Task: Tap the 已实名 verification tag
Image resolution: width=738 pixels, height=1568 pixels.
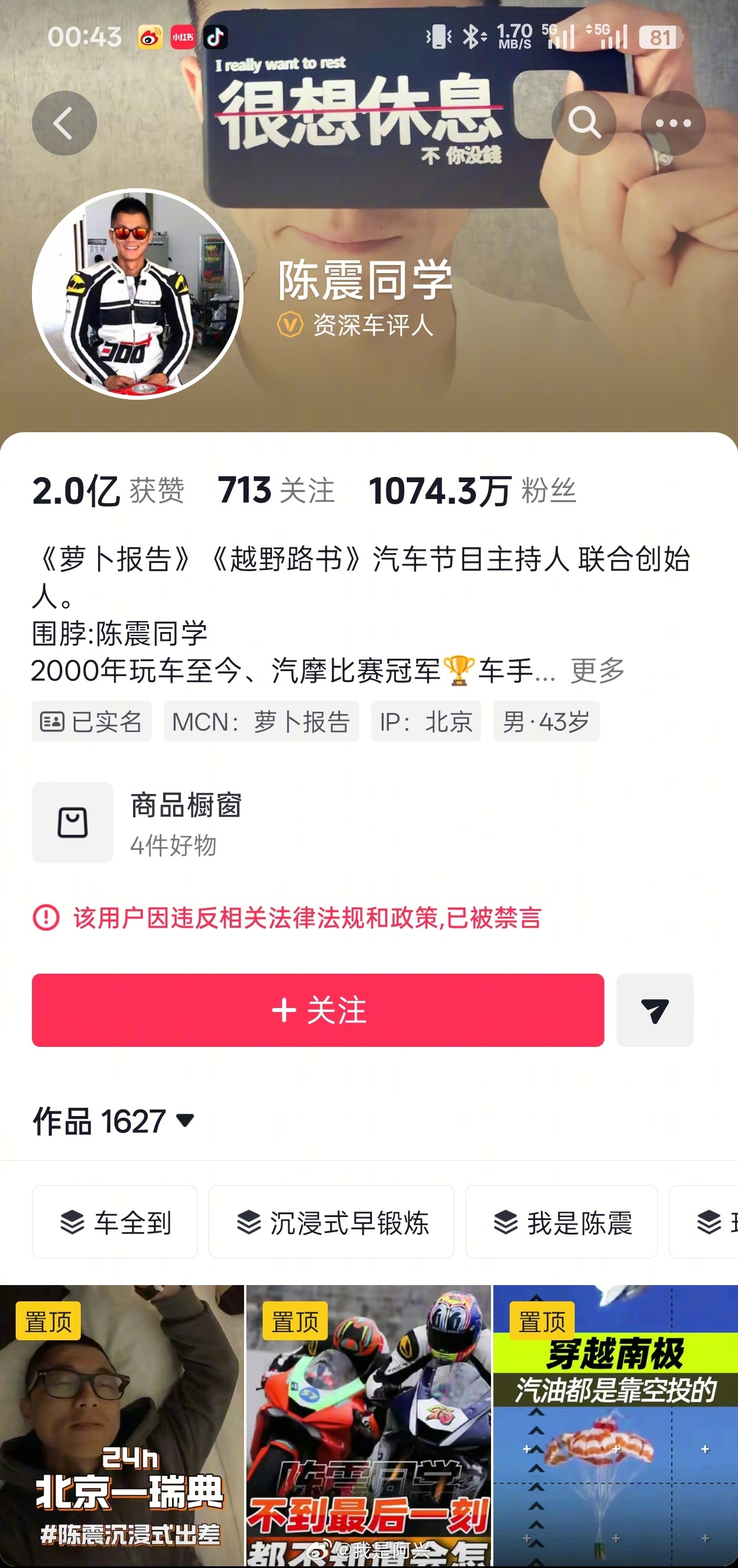Action: 91,722
